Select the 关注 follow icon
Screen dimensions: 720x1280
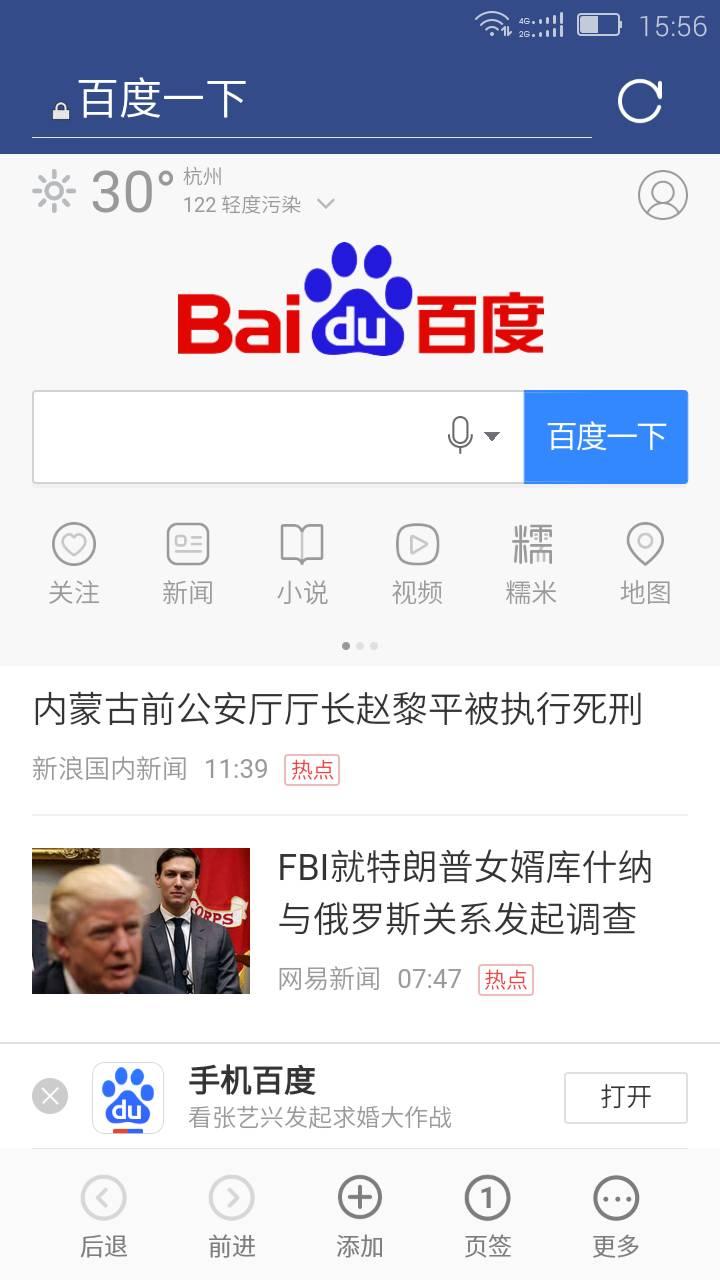(74, 560)
